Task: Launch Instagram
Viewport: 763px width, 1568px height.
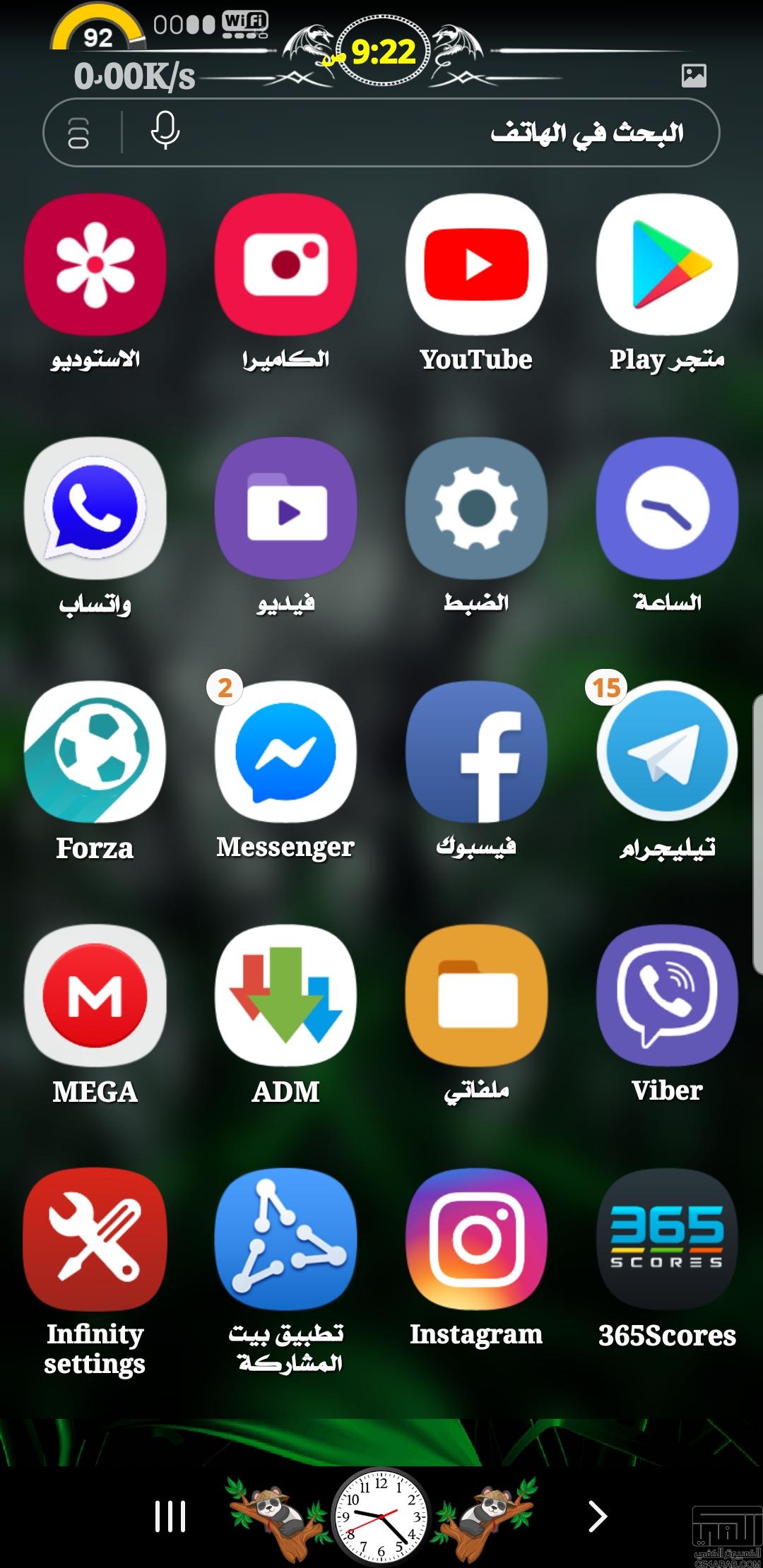Action: (476, 1239)
